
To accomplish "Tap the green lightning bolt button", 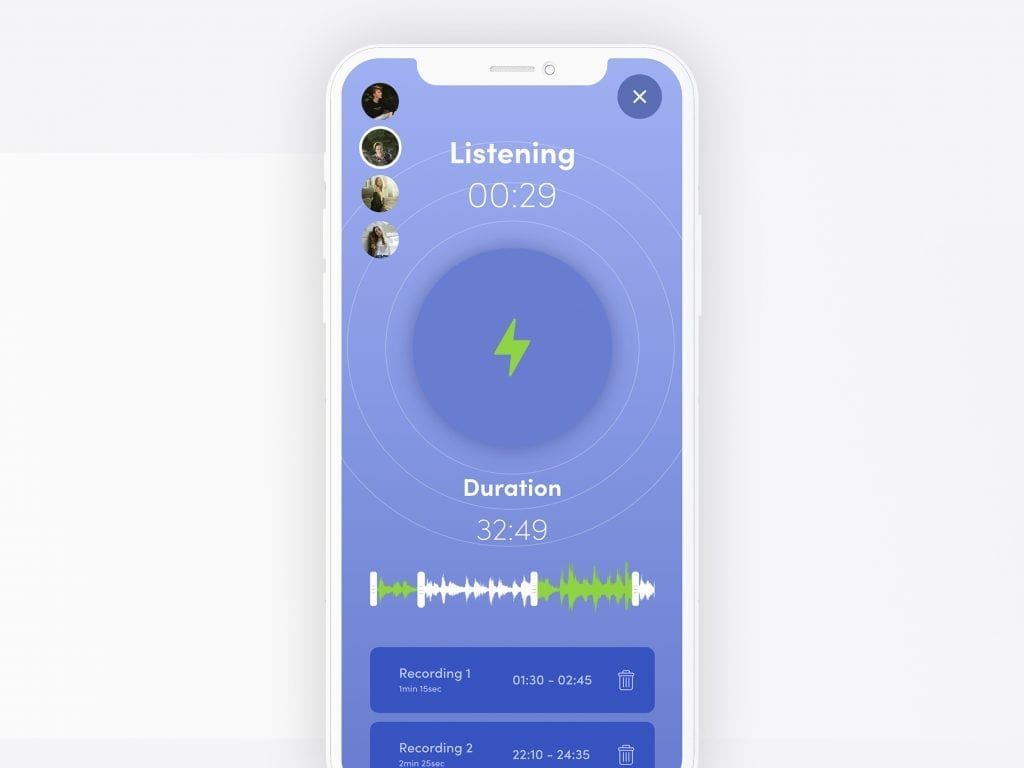I will [x=512, y=347].
